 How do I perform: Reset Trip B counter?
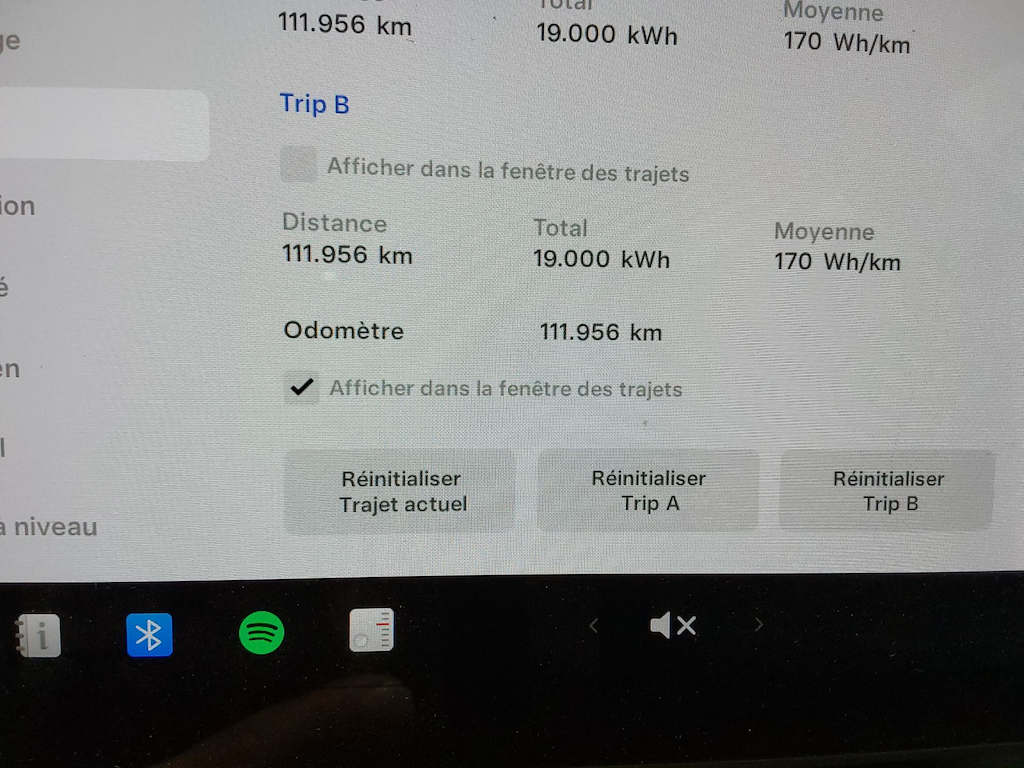click(888, 491)
